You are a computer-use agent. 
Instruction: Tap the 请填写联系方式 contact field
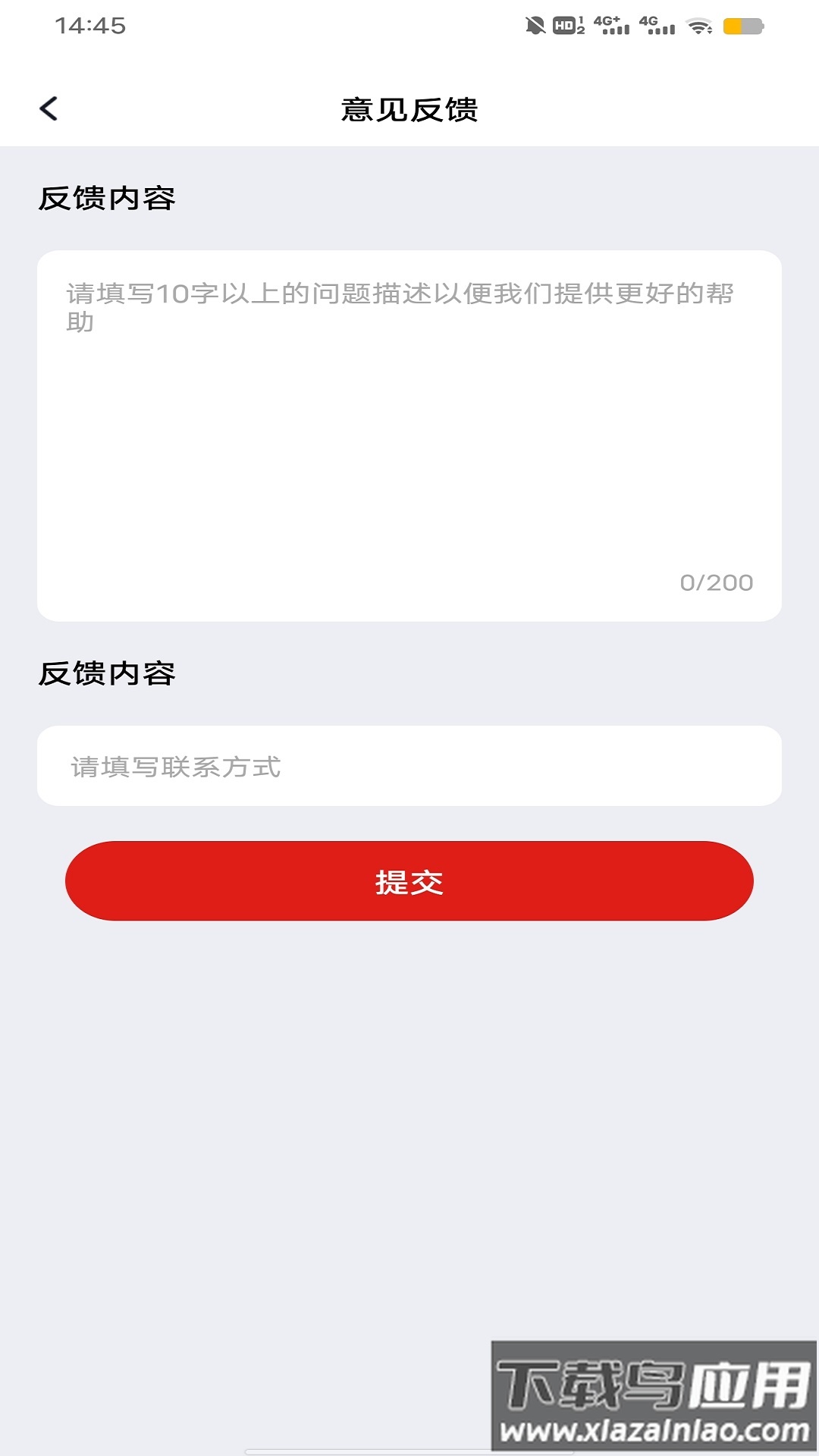pyautogui.click(x=409, y=767)
